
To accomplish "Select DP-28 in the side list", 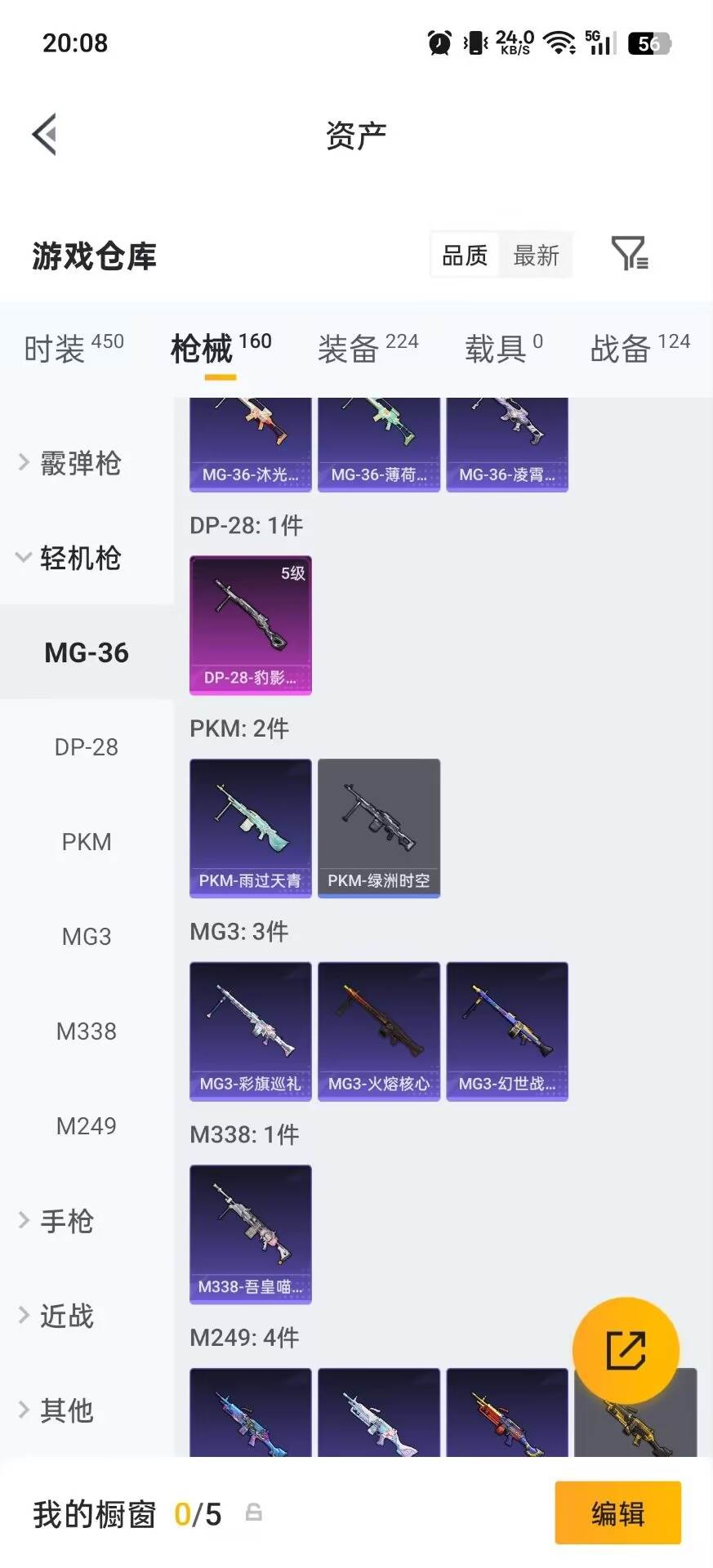I will tap(87, 747).
